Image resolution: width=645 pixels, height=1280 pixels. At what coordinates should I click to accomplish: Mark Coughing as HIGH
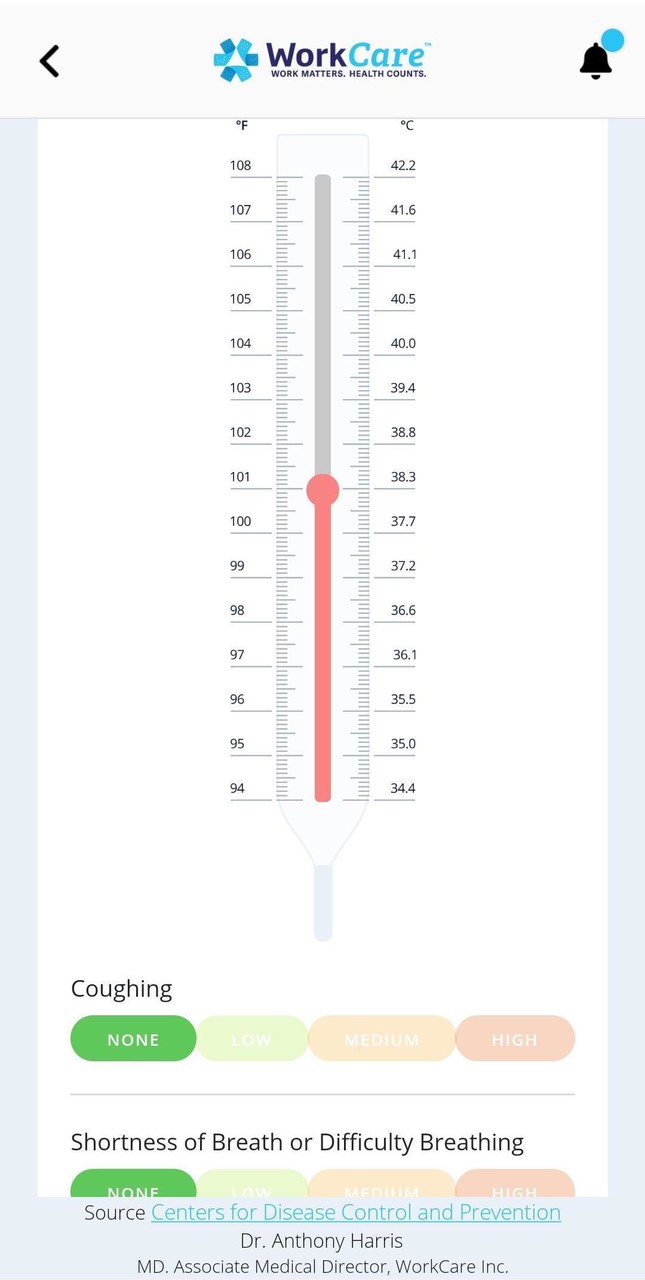(x=514, y=1039)
